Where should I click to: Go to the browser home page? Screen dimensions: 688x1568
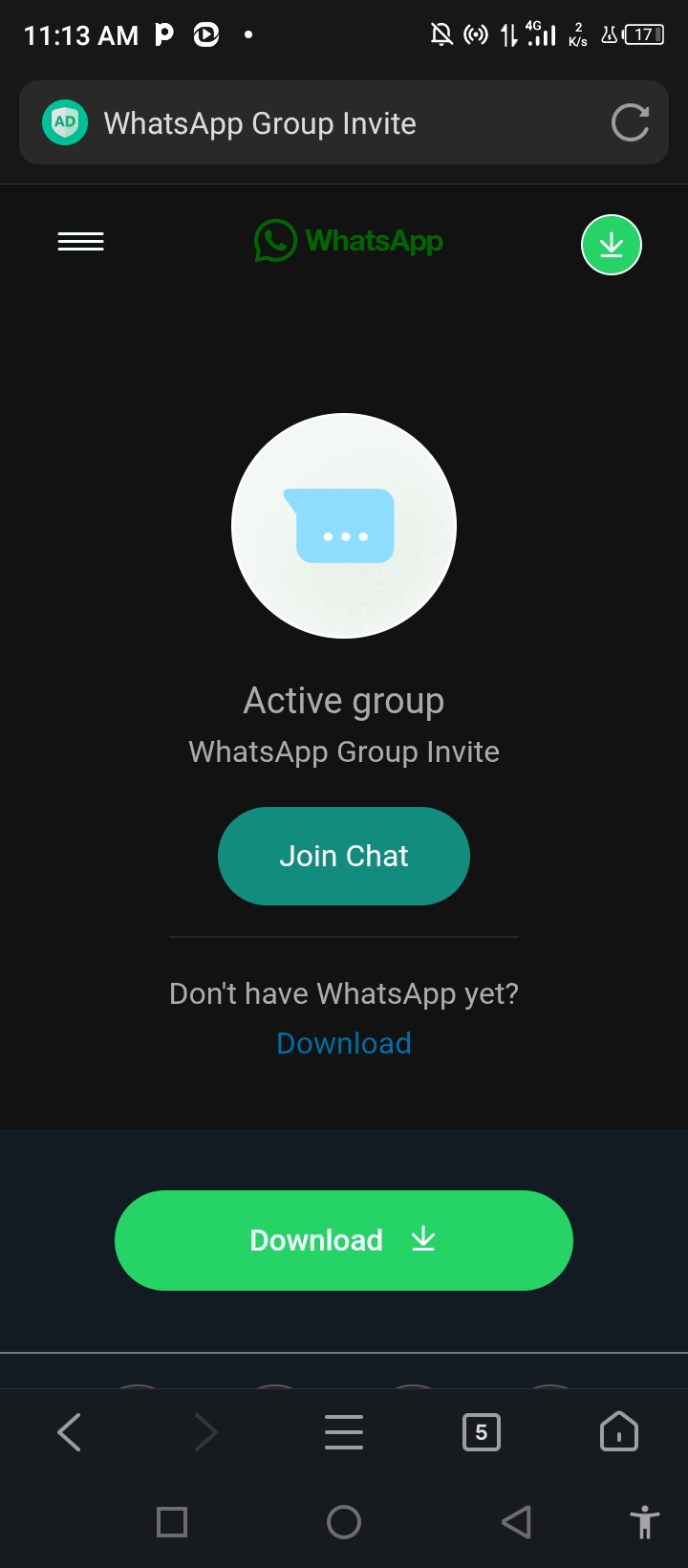(618, 1432)
